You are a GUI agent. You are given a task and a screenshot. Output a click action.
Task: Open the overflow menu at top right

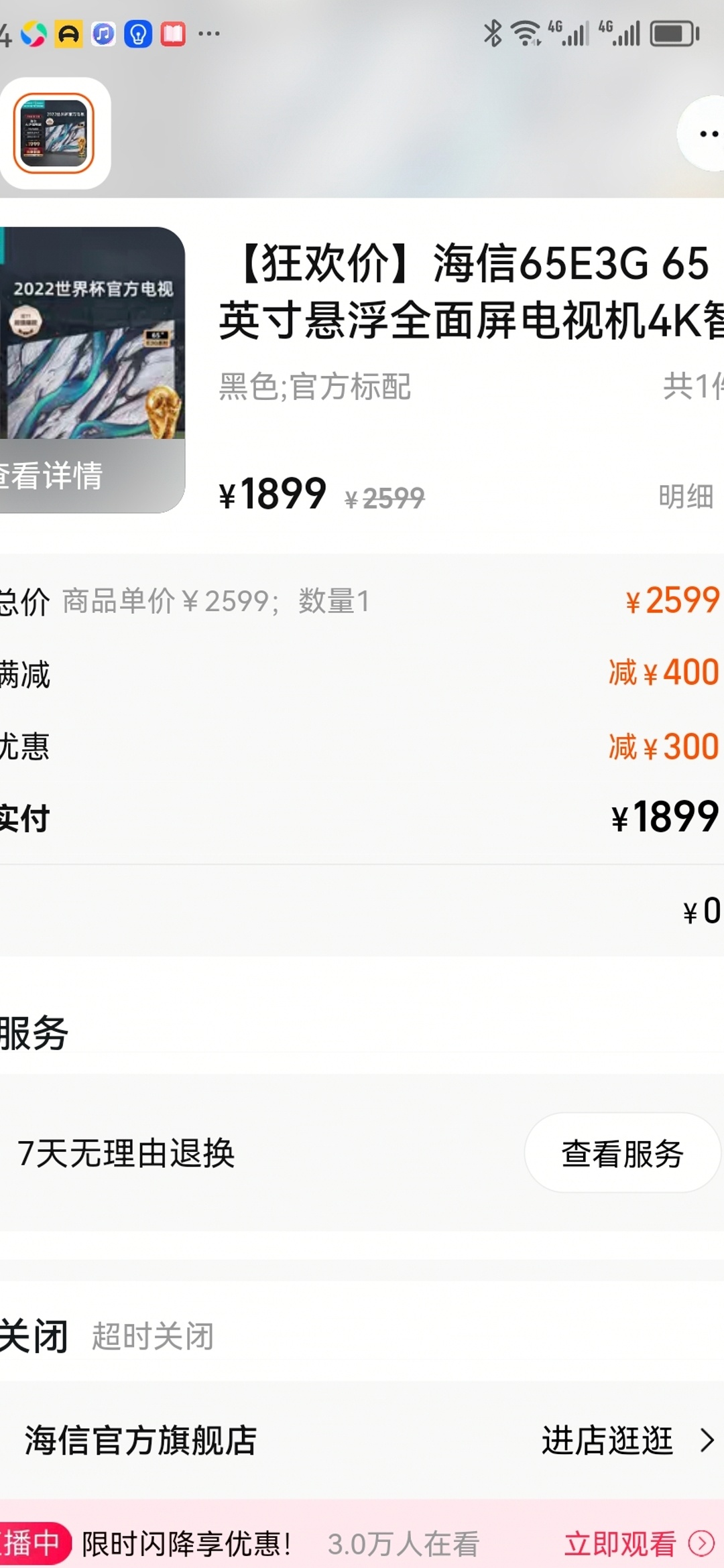point(706,134)
